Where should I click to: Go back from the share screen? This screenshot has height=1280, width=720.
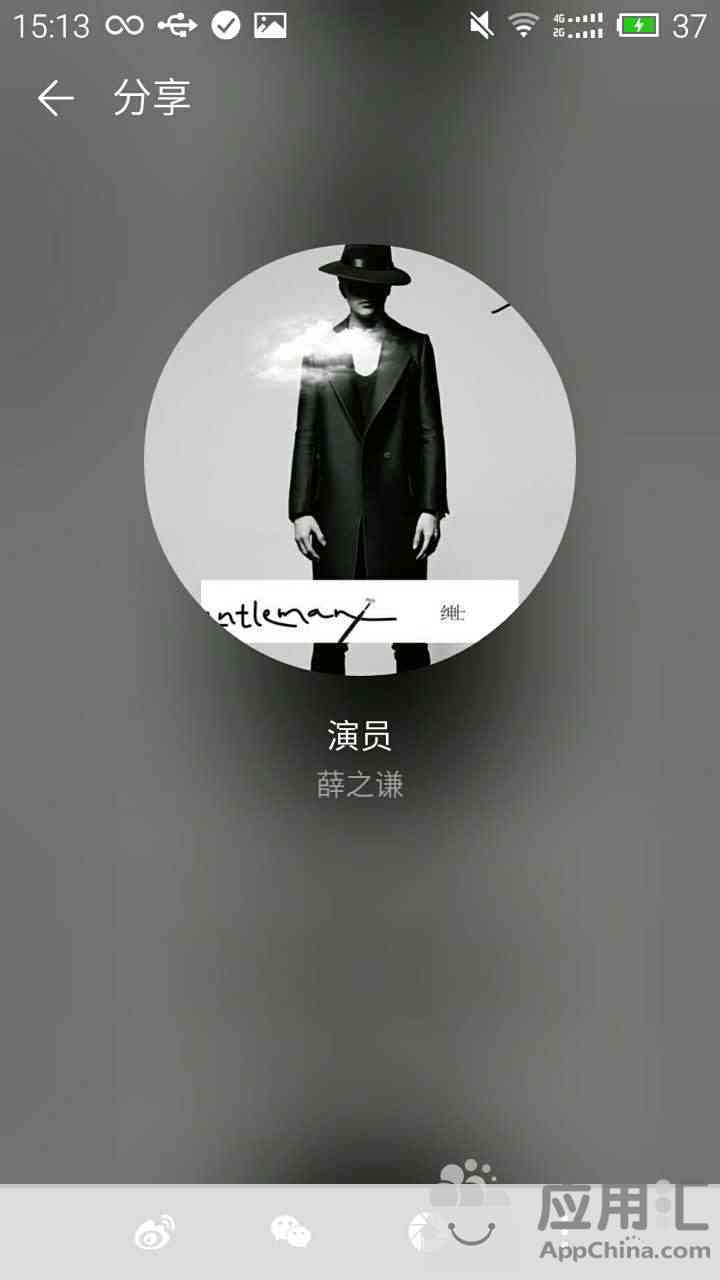pyautogui.click(x=55, y=98)
